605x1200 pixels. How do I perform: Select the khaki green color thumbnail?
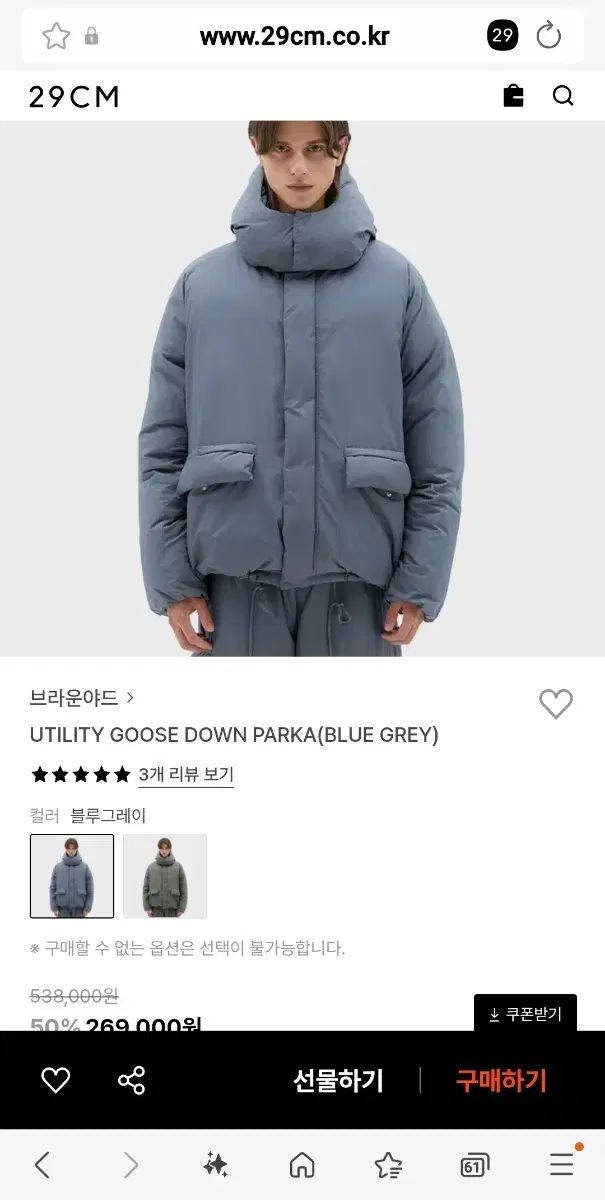point(165,876)
